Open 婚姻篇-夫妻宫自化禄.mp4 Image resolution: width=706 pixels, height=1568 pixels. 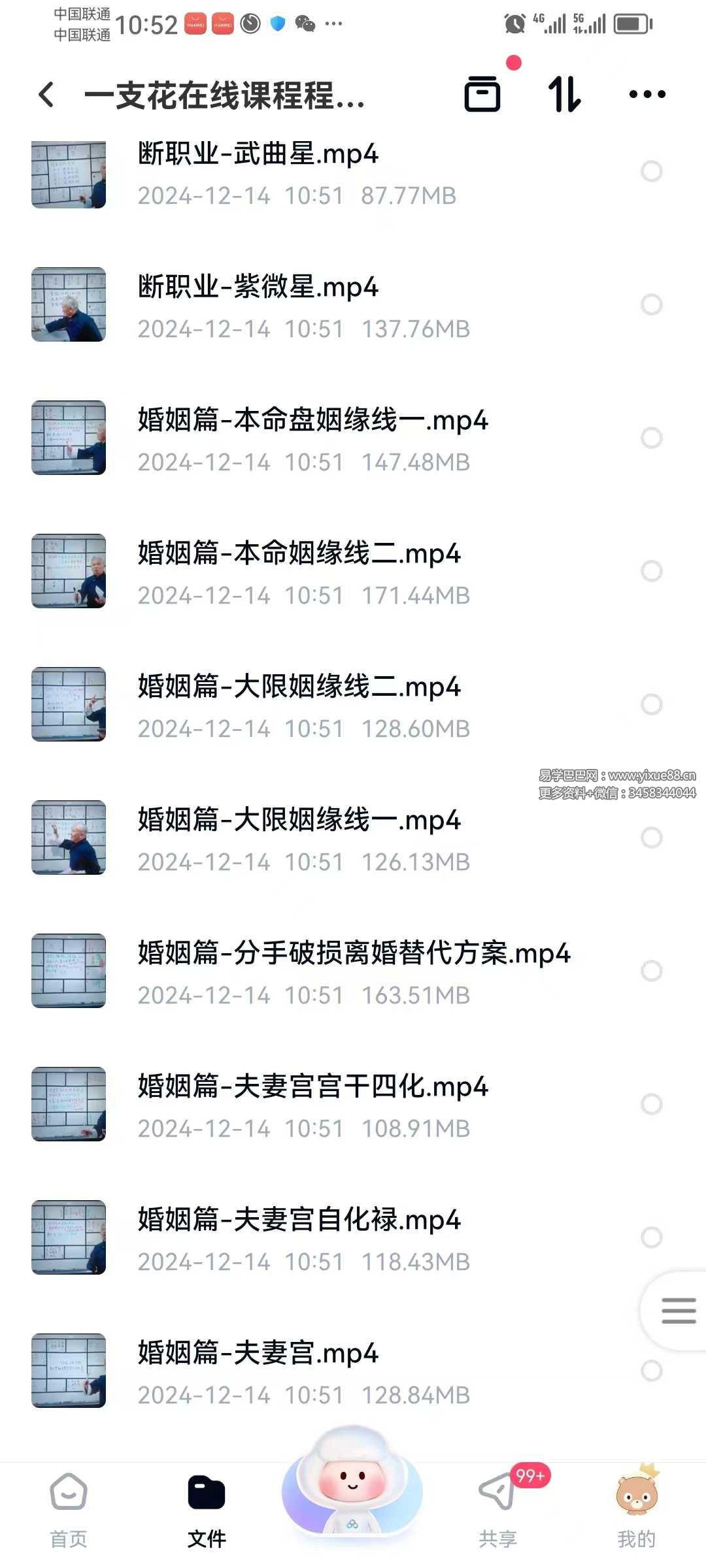[x=299, y=1221]
